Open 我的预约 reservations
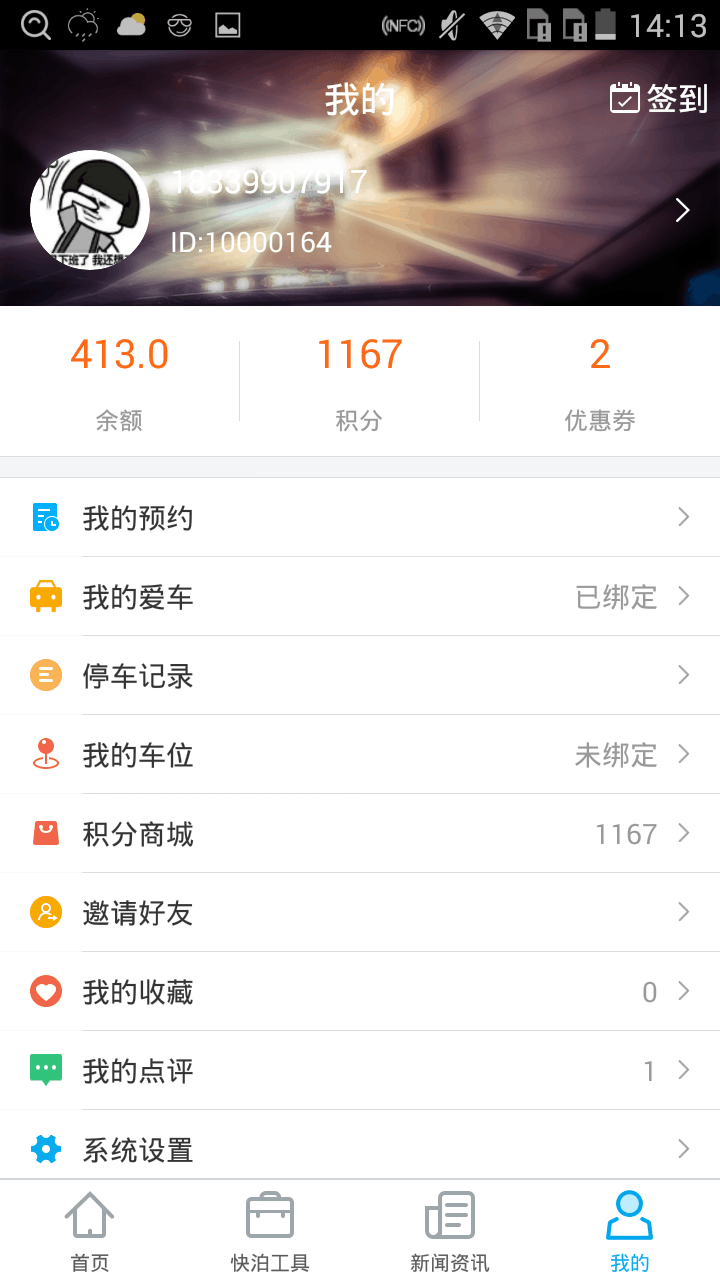 click(x=360, y=517)
